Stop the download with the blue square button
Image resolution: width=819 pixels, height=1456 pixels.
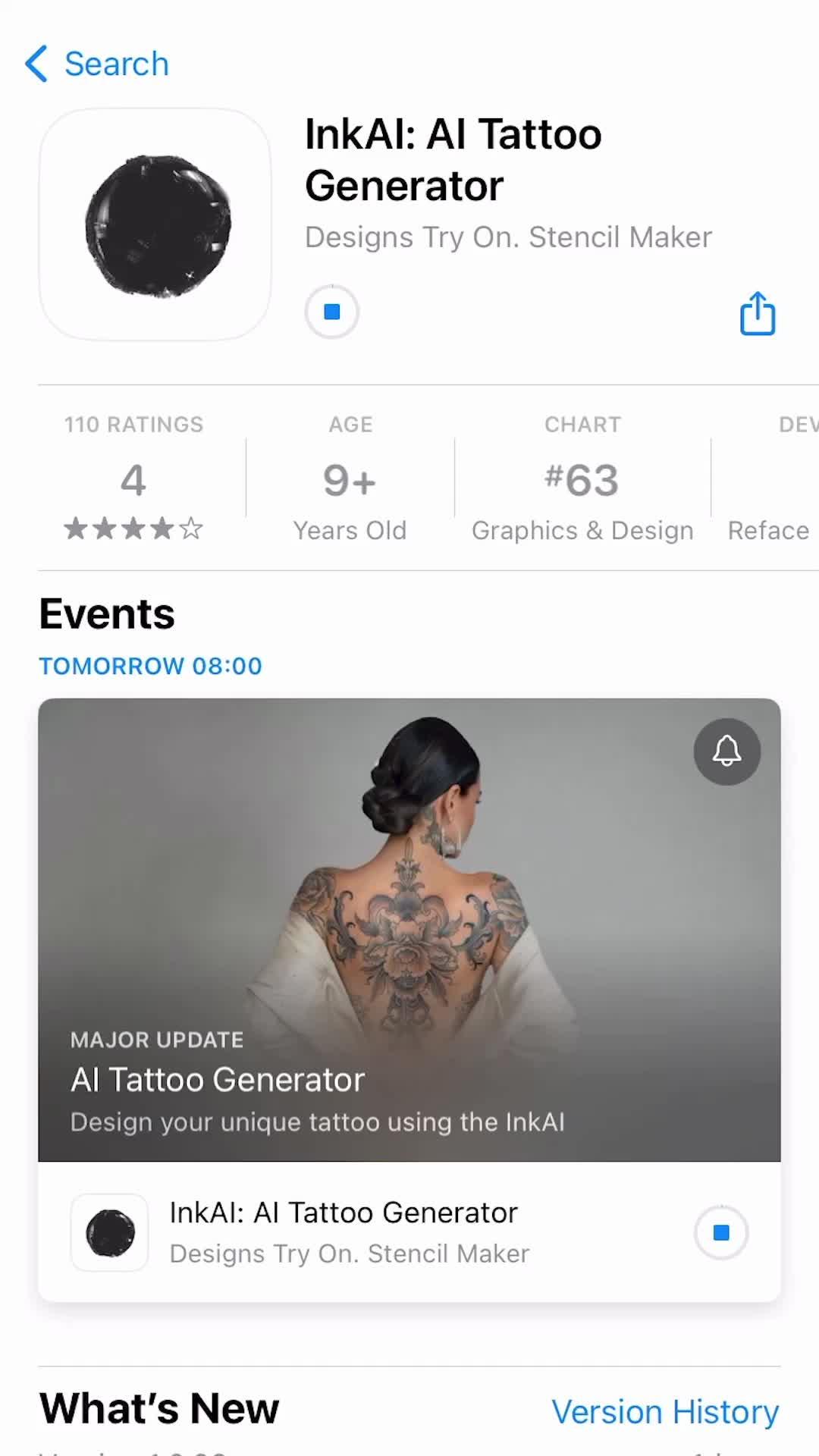click(331, 311)
